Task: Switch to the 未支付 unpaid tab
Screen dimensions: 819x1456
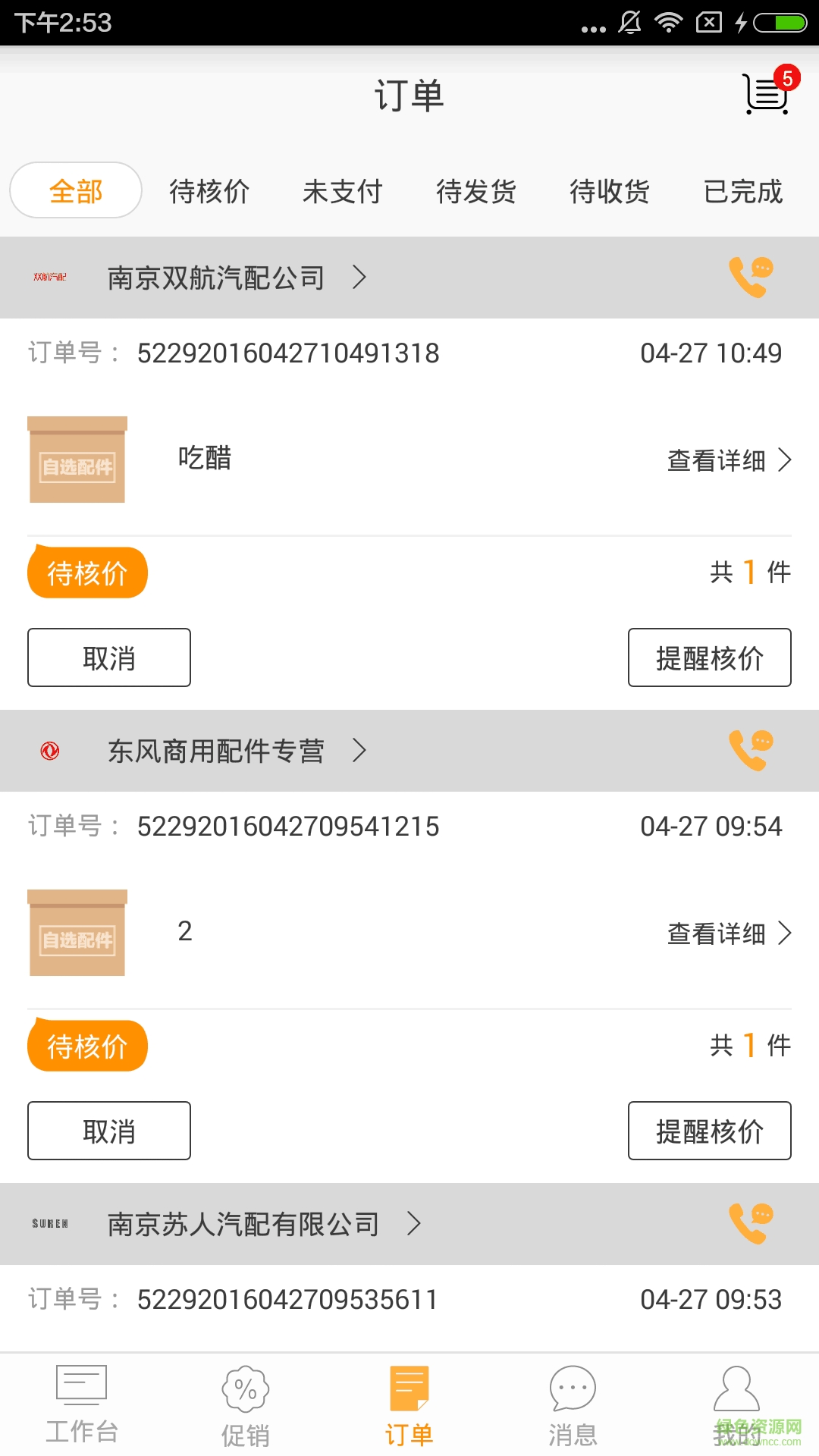Action: pyautogui.click(x=343, y=192)
